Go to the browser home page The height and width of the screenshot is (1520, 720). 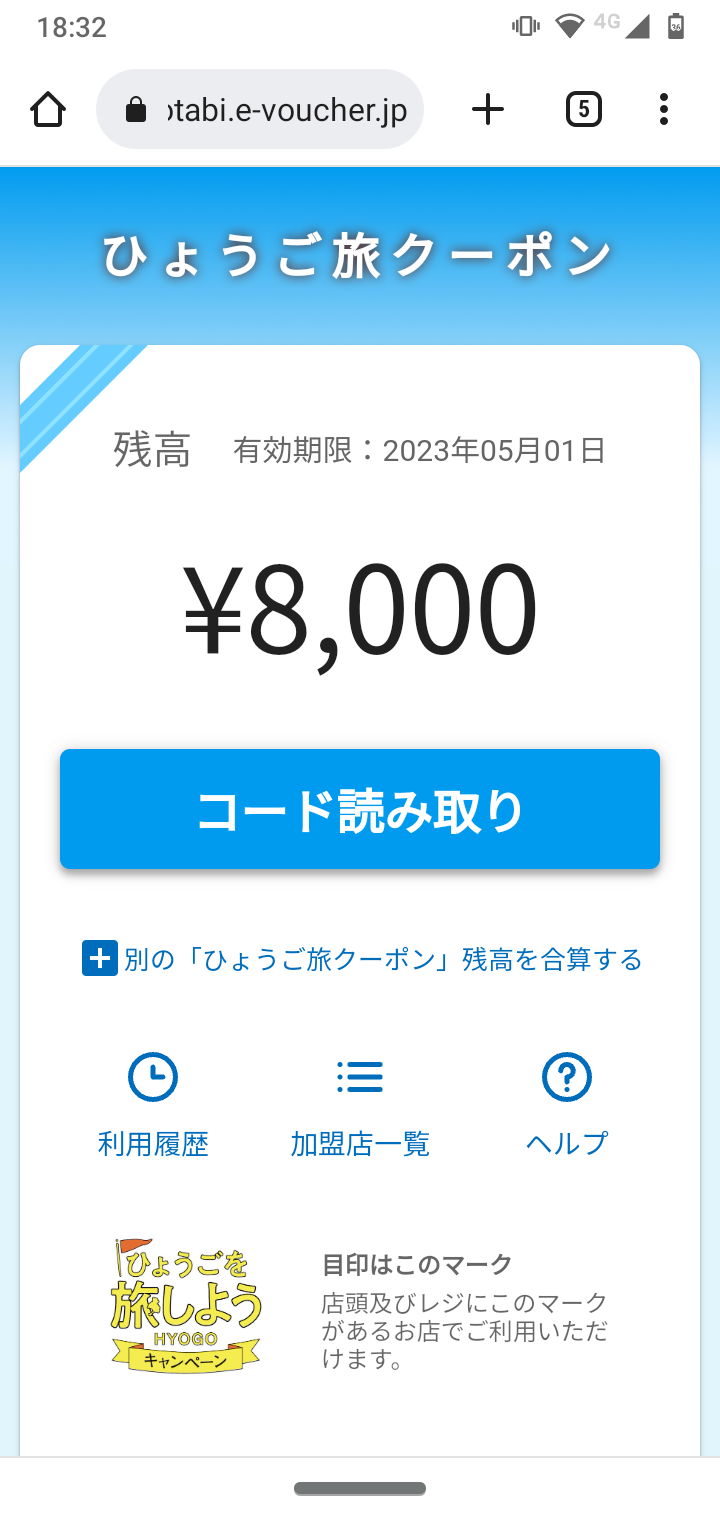click(48, 109)
